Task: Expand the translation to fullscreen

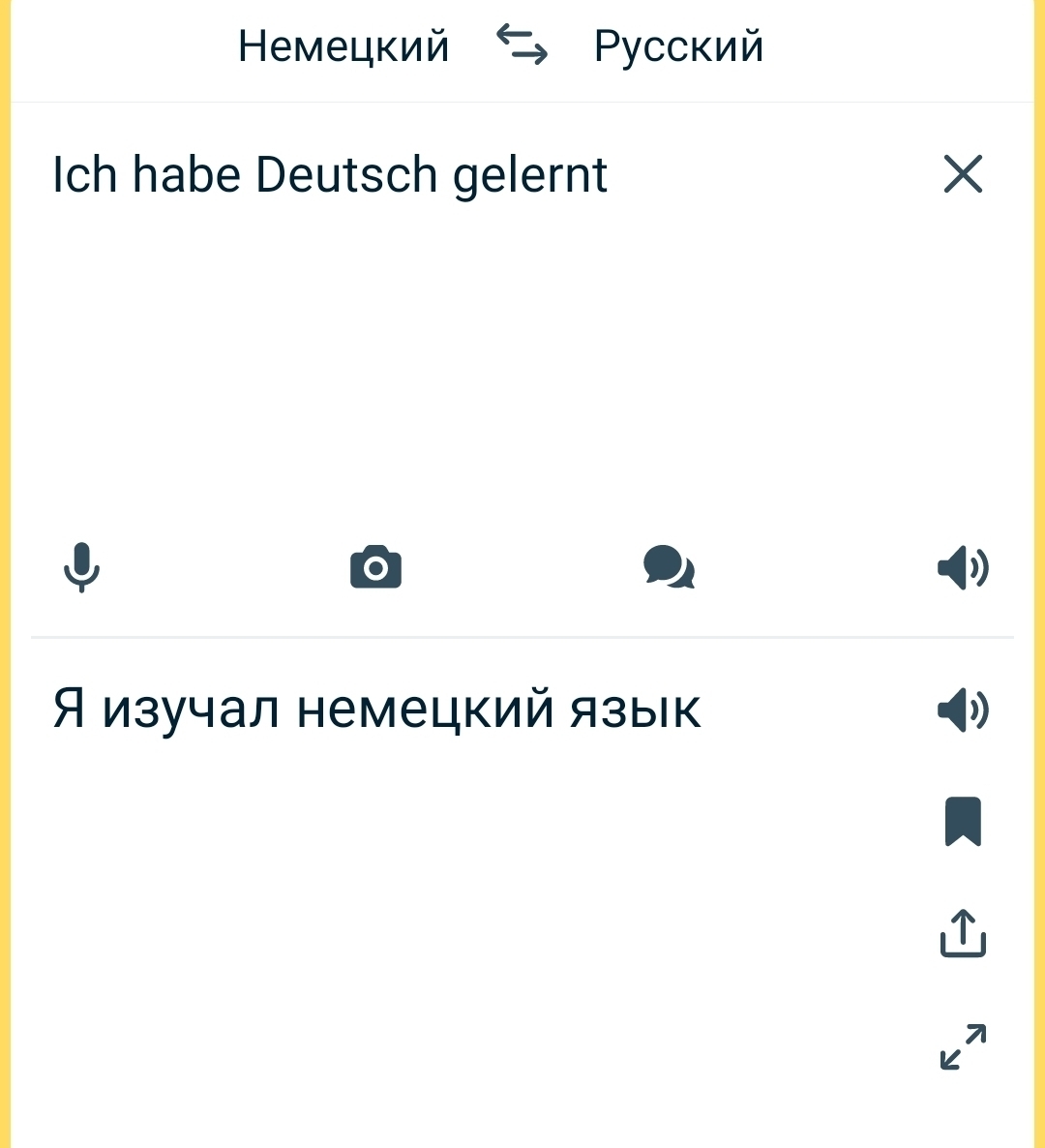Action: (x=963, y=1046)
